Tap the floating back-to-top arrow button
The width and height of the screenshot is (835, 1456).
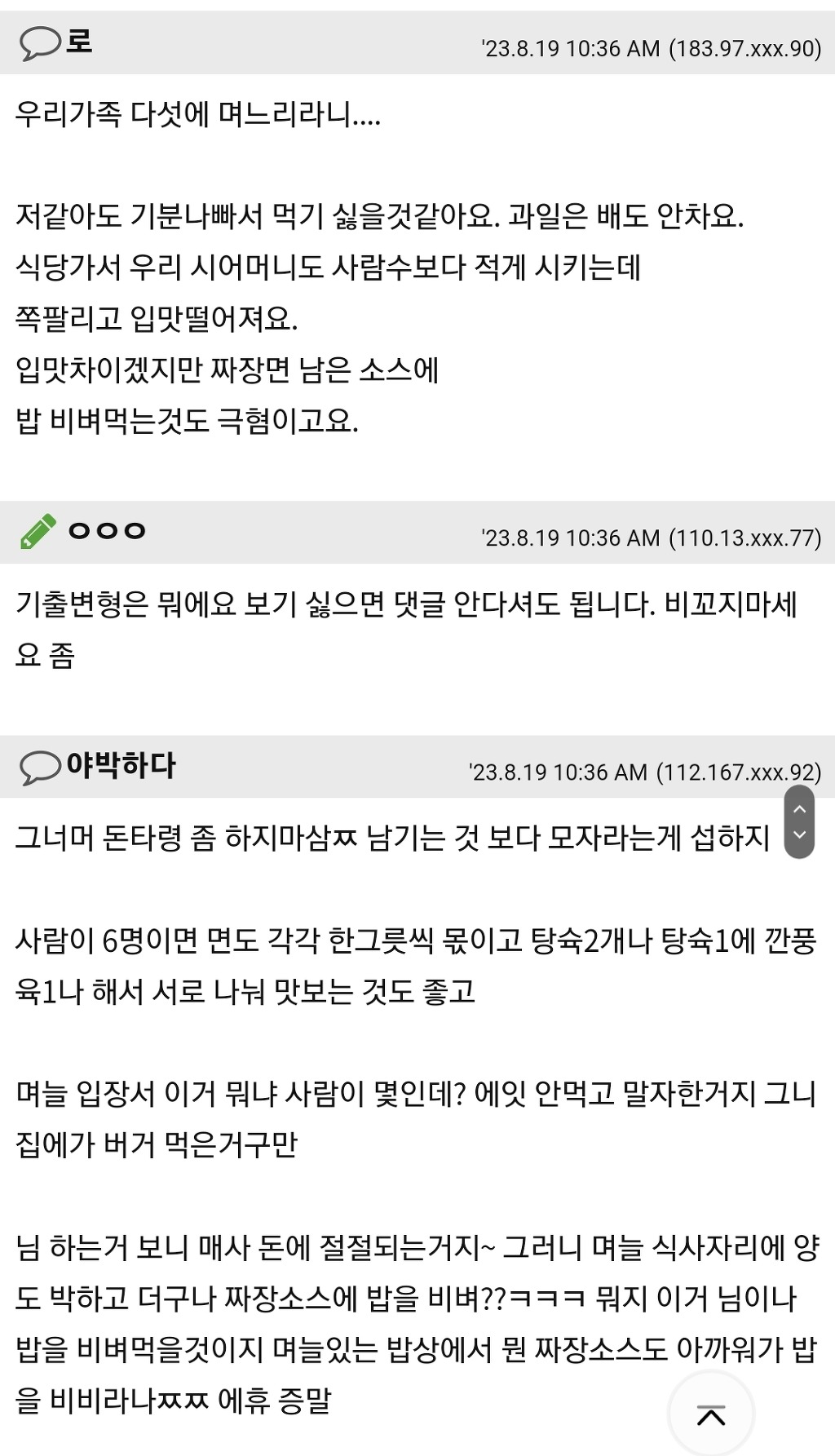click(x=710, y=1415)
